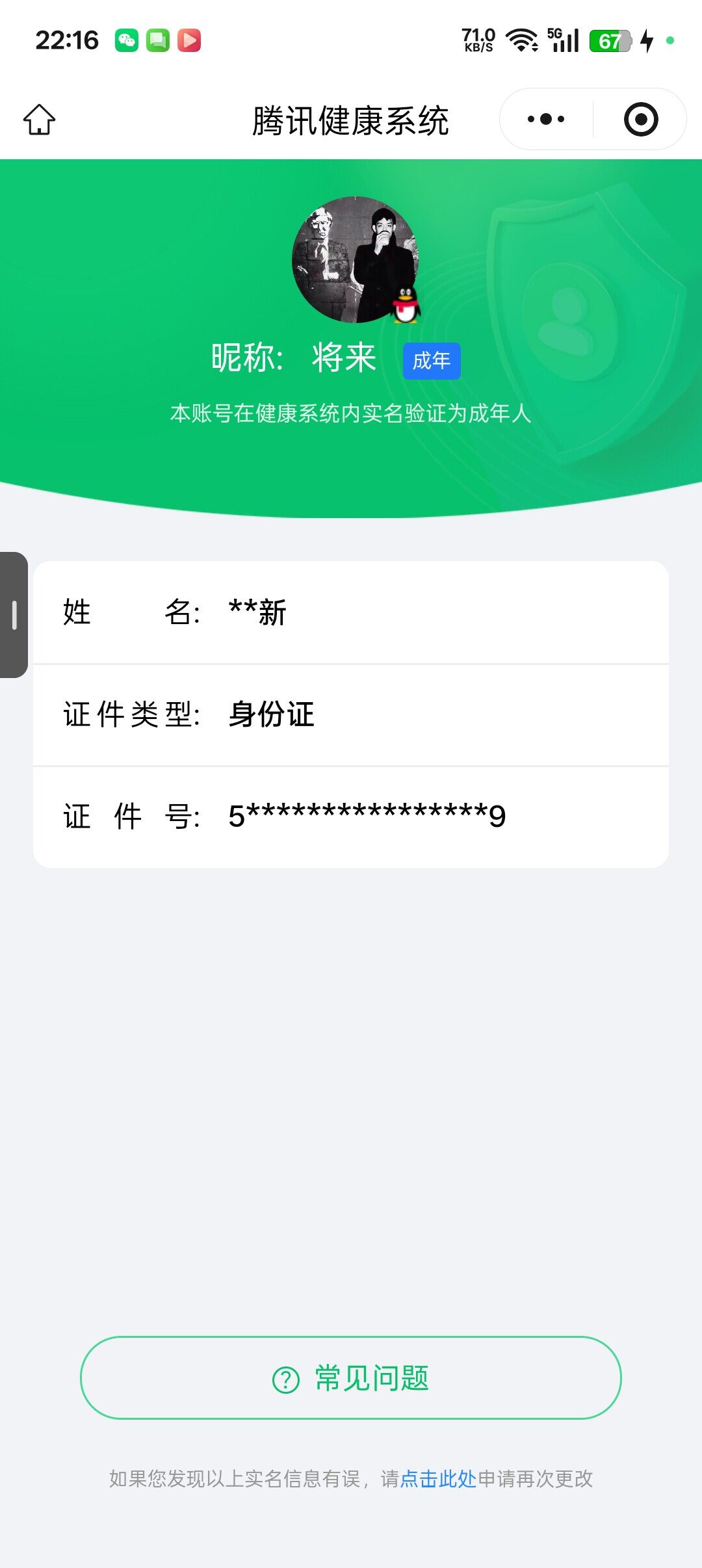Select the 姓名 name row
The image size is (702, 1568).
tap(351, 613)
